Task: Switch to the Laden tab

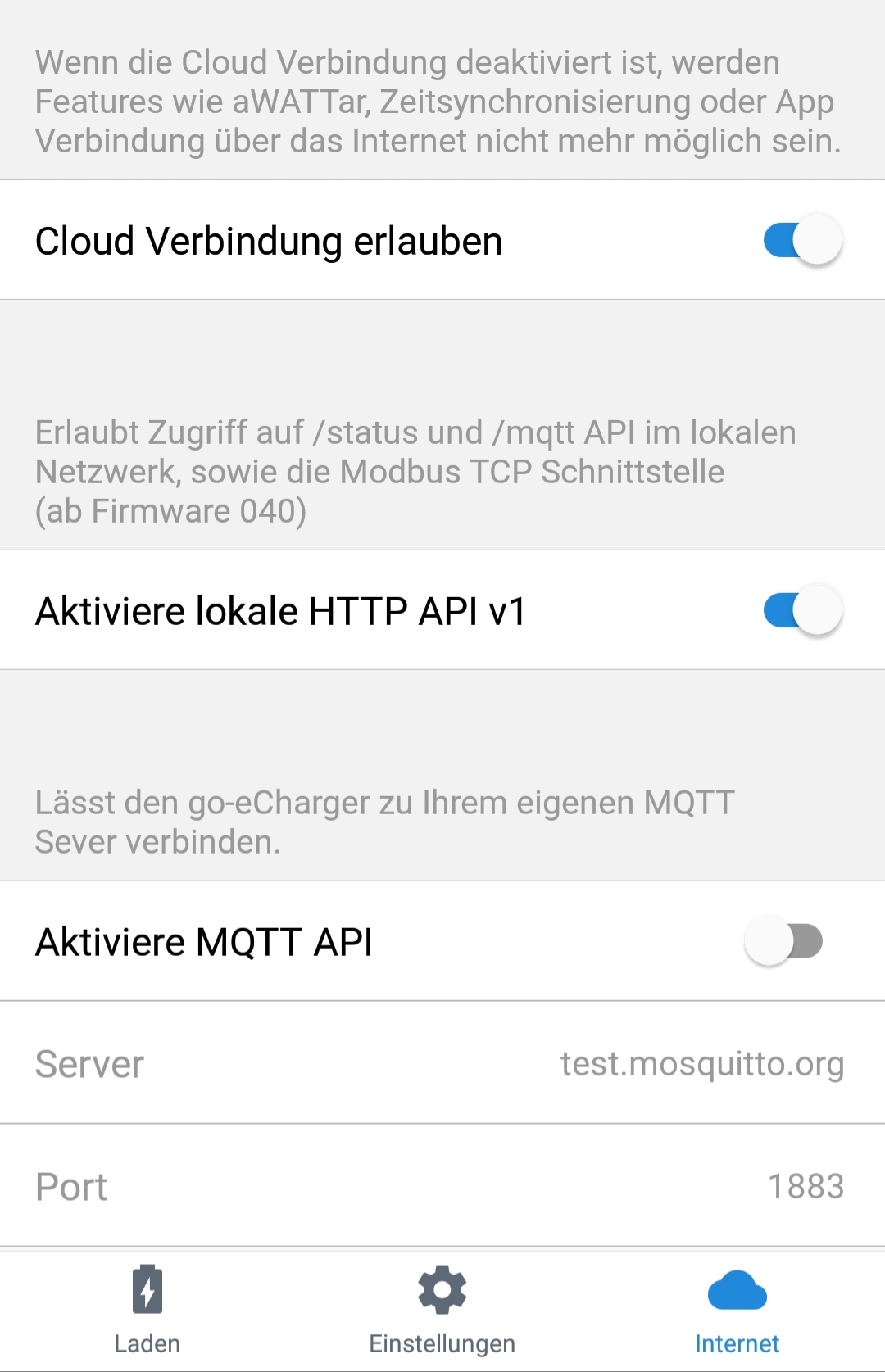Action: pos(147,1311)
